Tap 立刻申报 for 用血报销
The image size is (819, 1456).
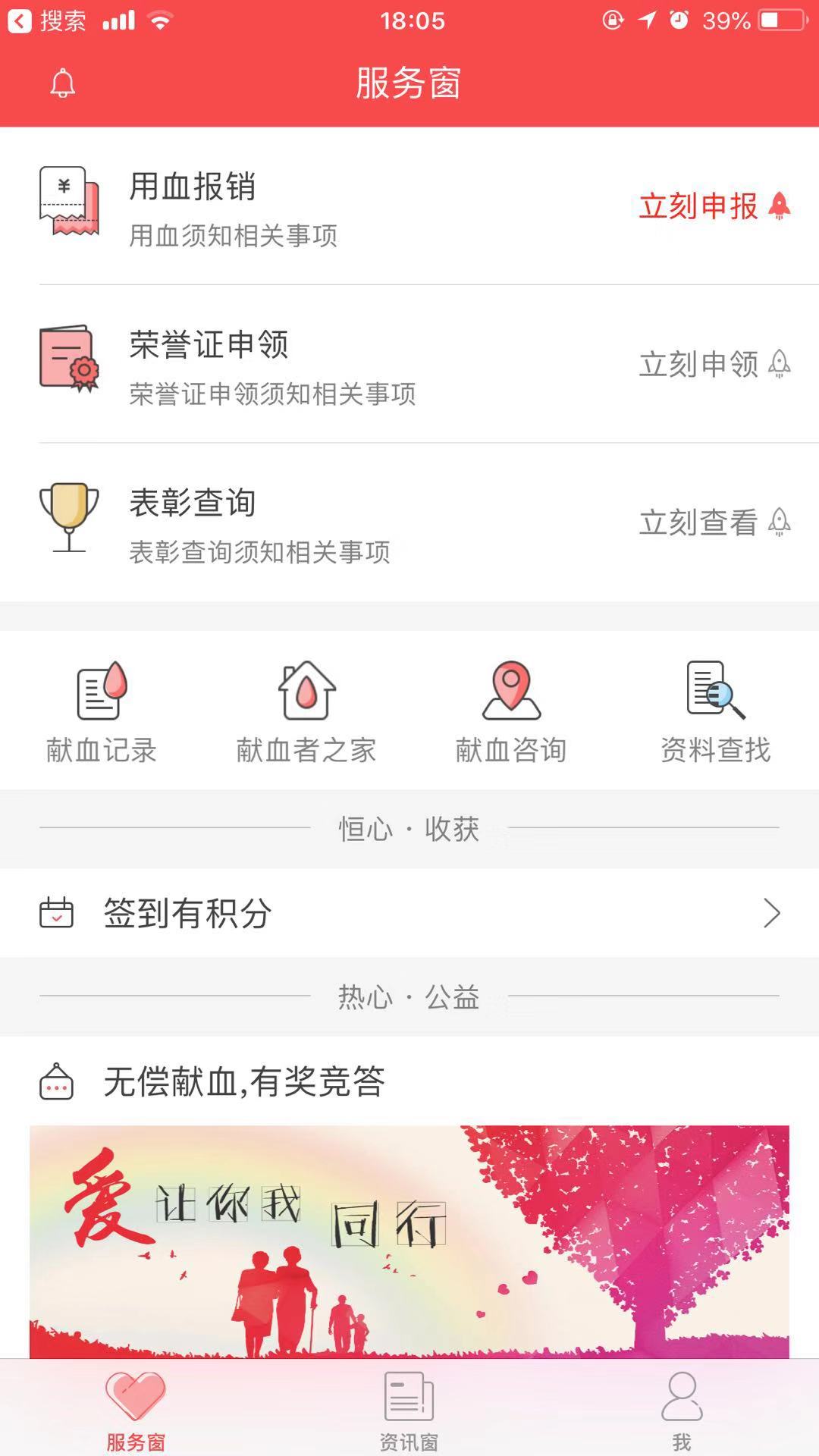coord(714,206)
